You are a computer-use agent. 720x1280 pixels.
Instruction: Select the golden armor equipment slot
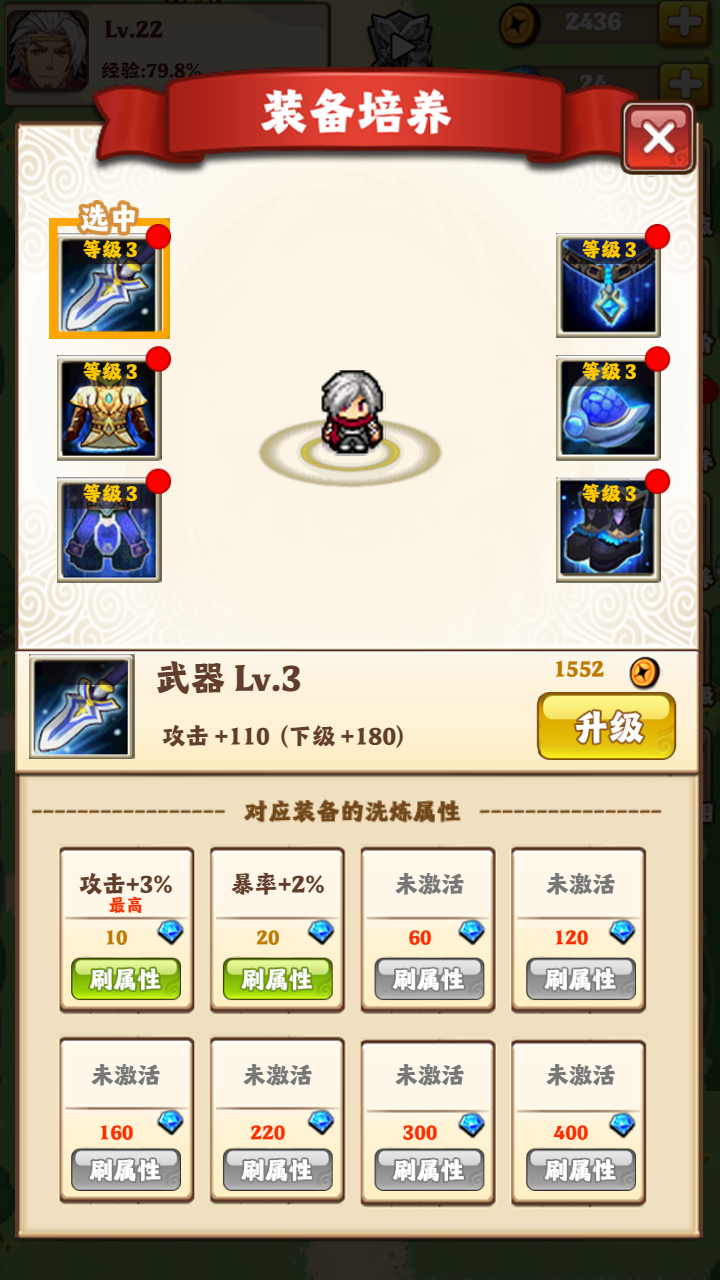112,410
